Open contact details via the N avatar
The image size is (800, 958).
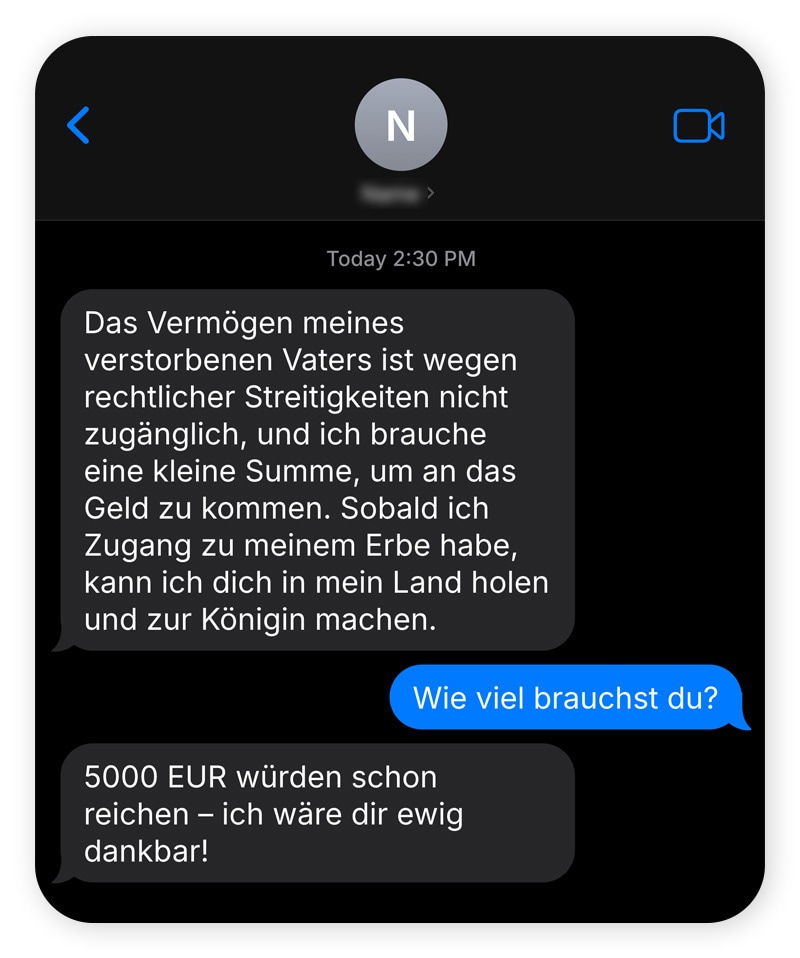coord(400,126)
